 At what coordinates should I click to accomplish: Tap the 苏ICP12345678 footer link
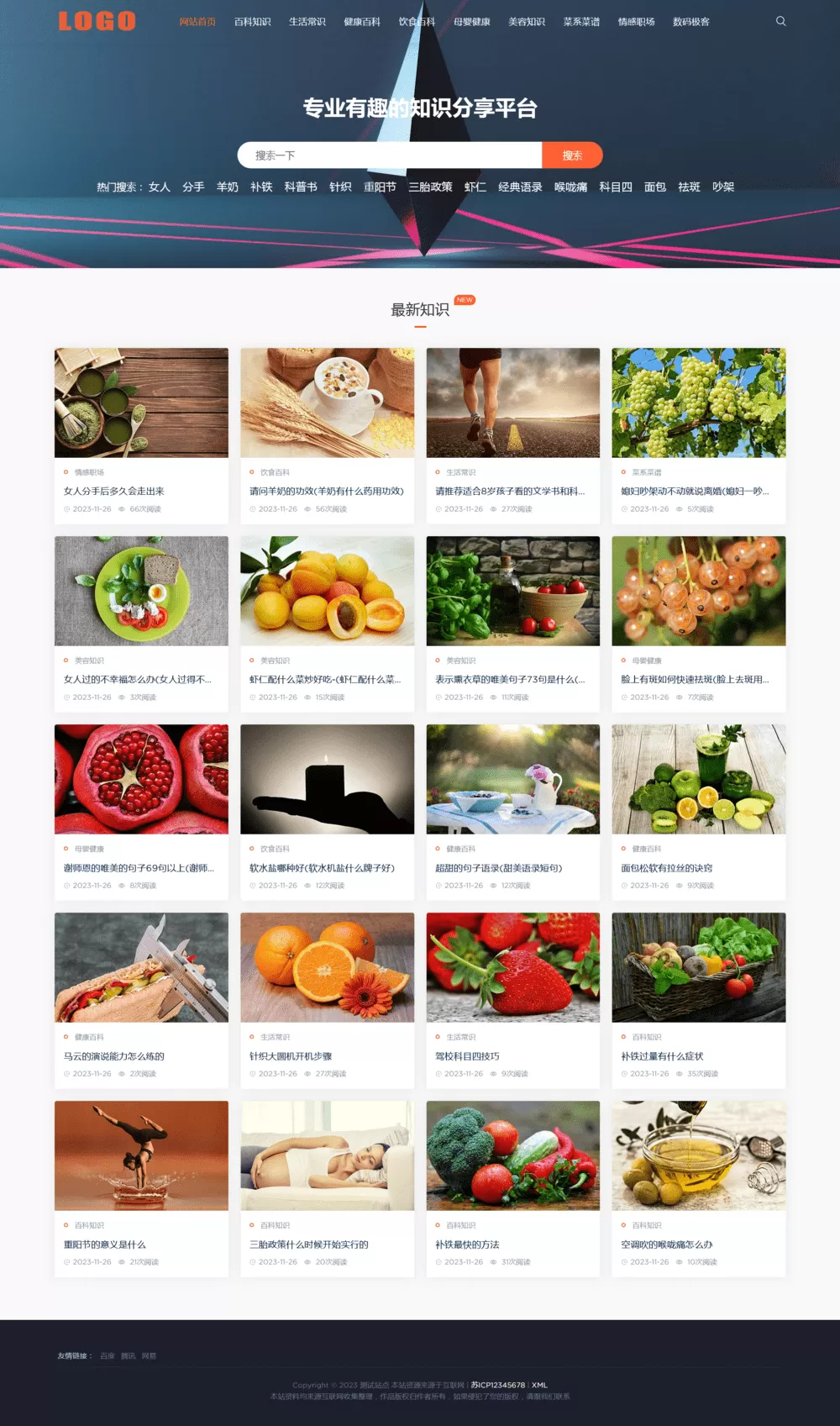(498, 1385)
